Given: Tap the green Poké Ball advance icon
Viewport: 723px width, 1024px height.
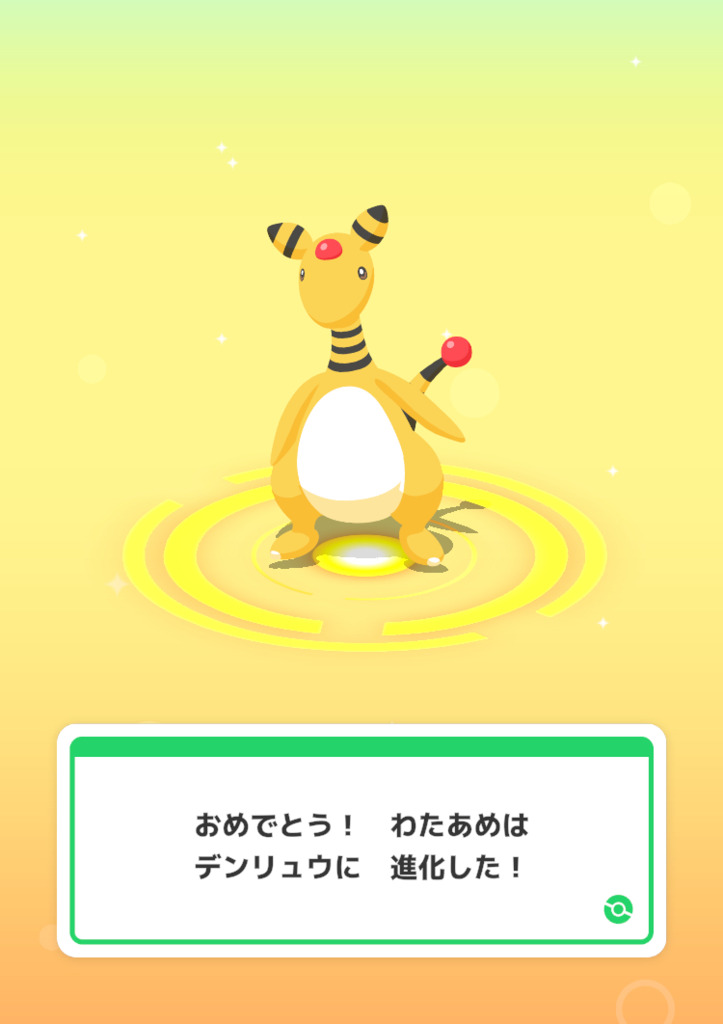Looking at the screenshot, I should [x=618, y=909].
